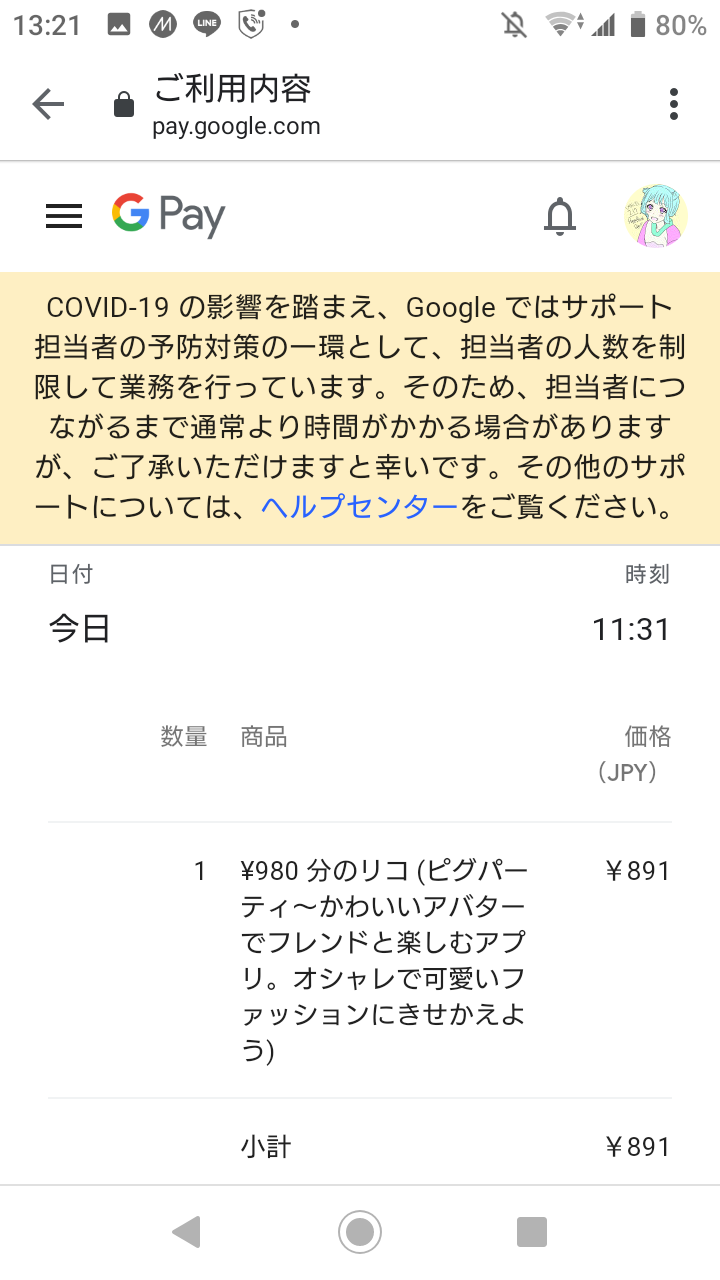Open the account profile avatar

pyautogui.click(x=655, y=216)
